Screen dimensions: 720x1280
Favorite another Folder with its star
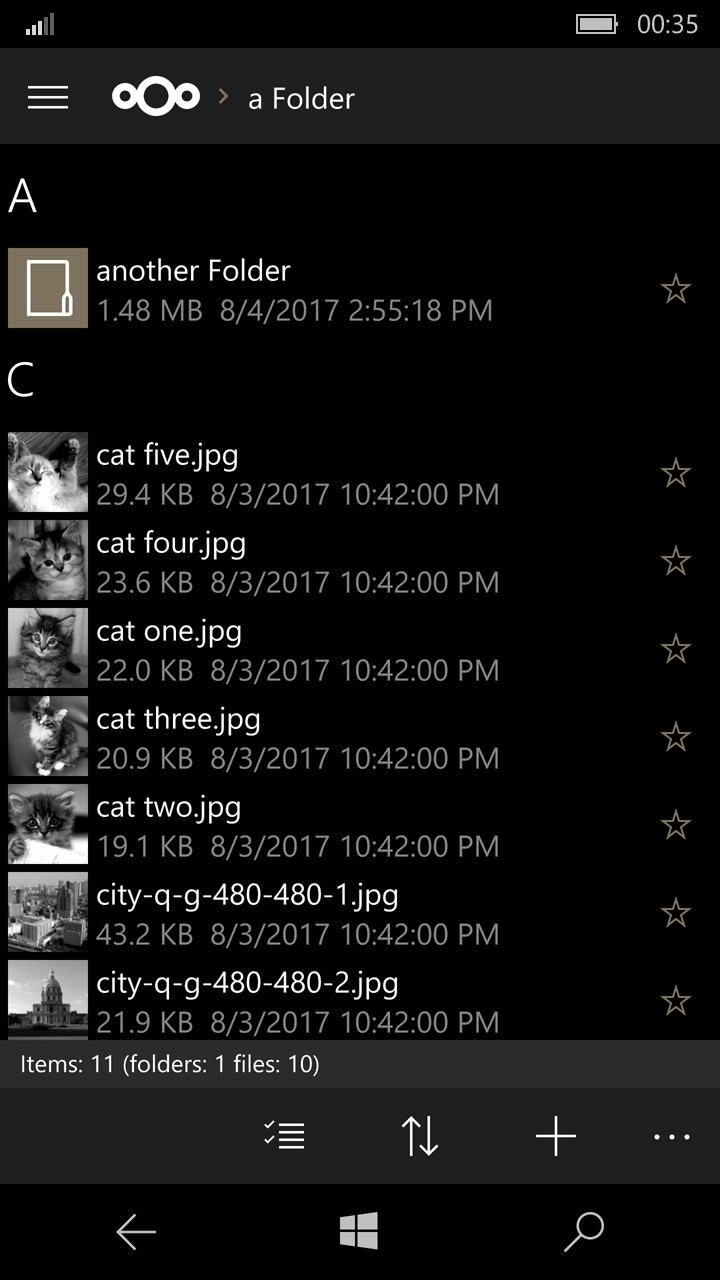click(676, 289)
